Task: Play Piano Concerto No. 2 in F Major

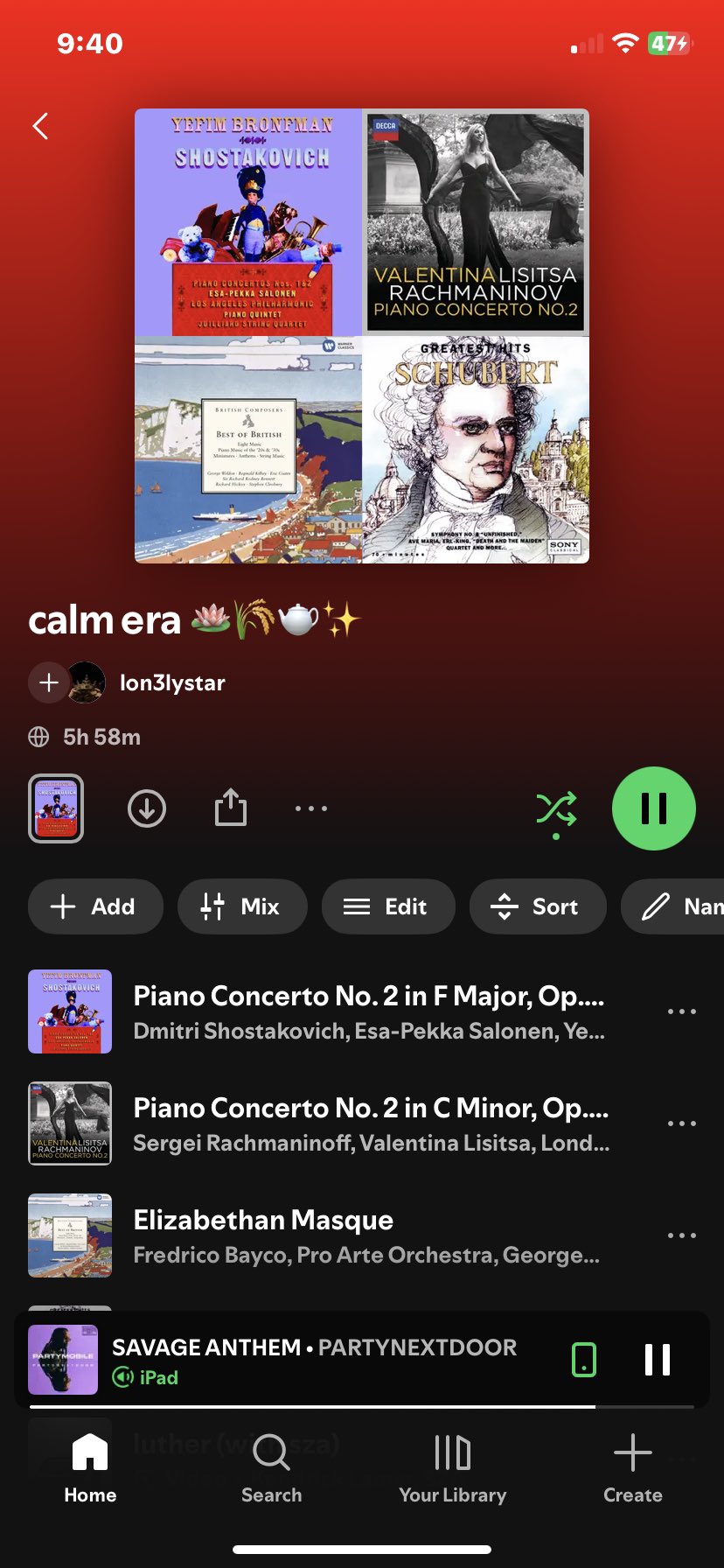Action: pyautogui.click(x=367, y=1011)
